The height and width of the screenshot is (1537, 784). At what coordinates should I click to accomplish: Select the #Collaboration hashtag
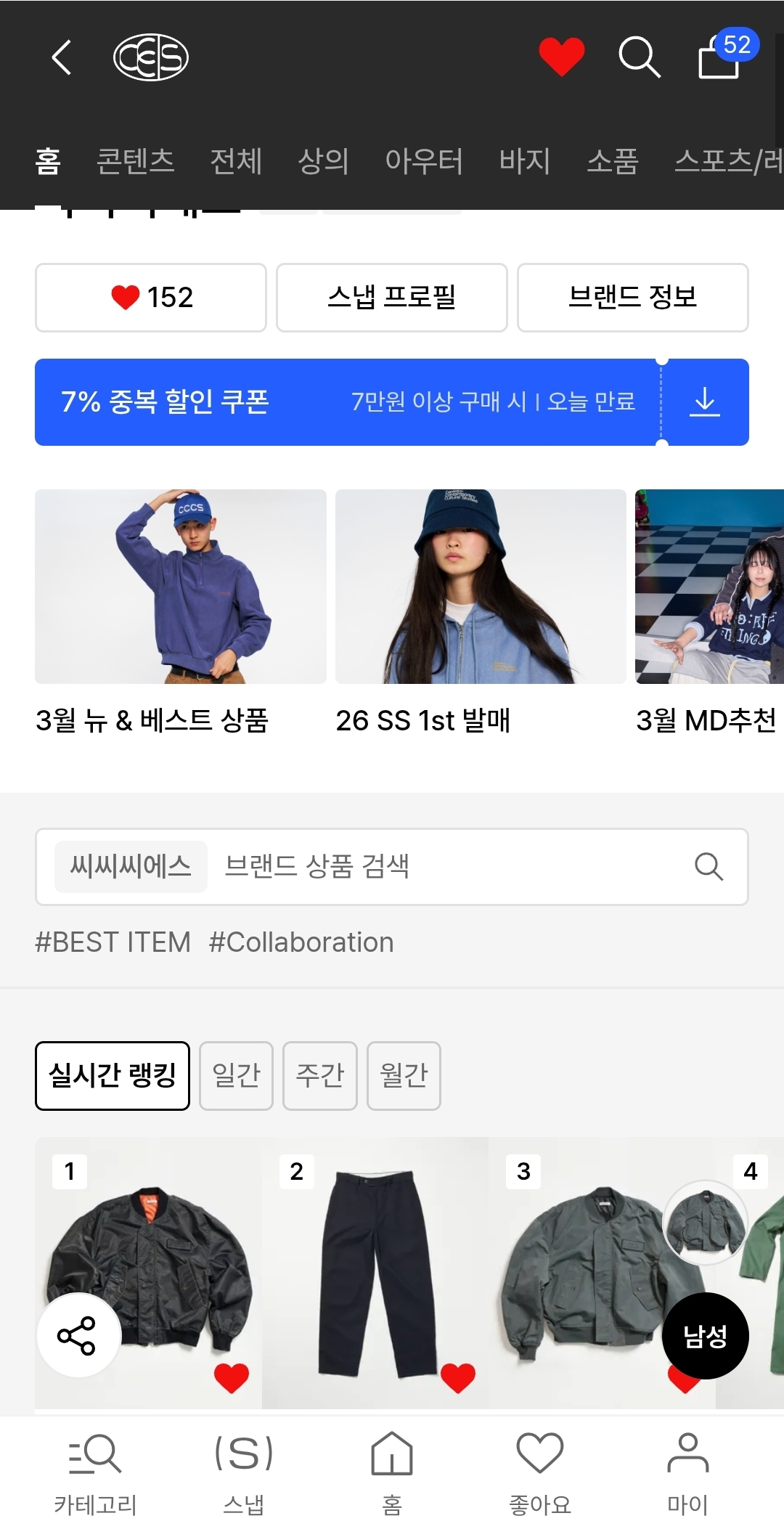tap(301, 942)
